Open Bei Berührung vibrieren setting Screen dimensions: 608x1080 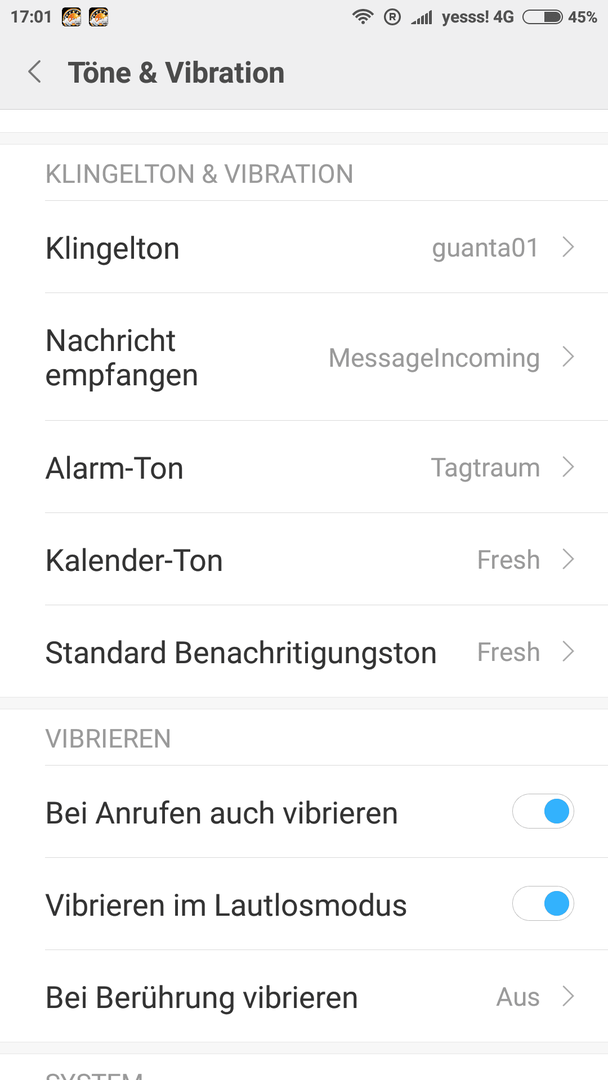(304, 997)
